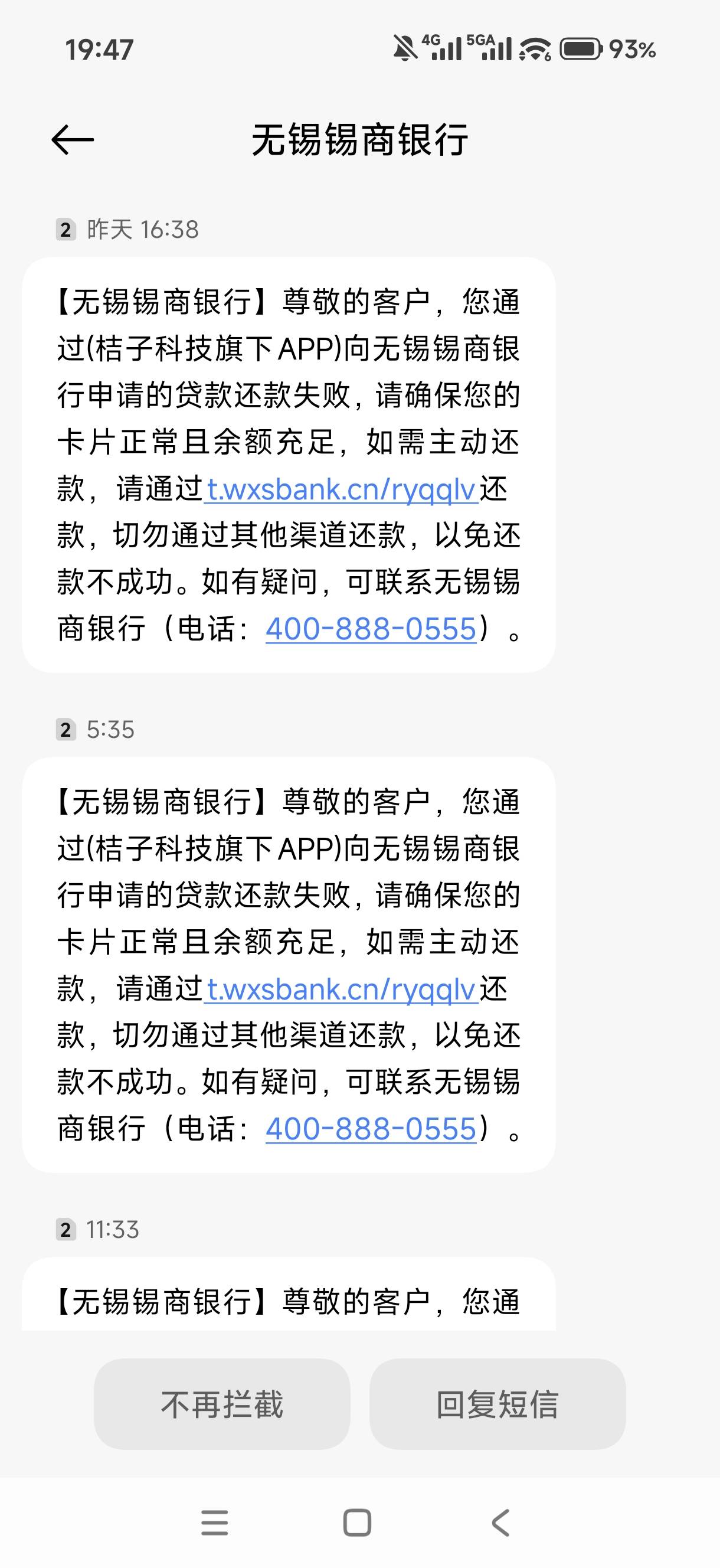Call 400-888-0555 from the 16:38 message
Viewport: 720px width, 1568px height.
[371, 629]
